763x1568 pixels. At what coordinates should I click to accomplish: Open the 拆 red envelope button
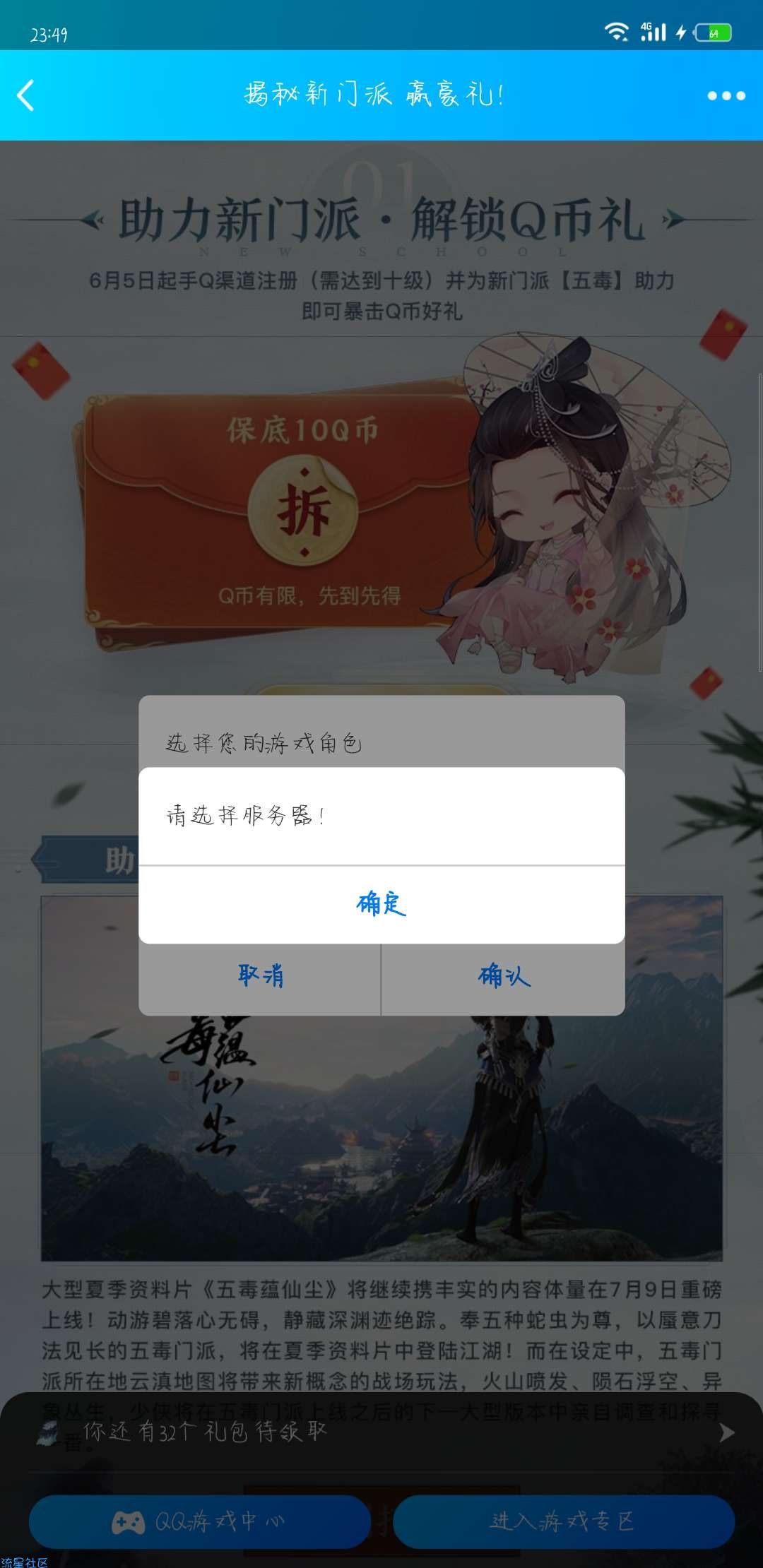304,510
